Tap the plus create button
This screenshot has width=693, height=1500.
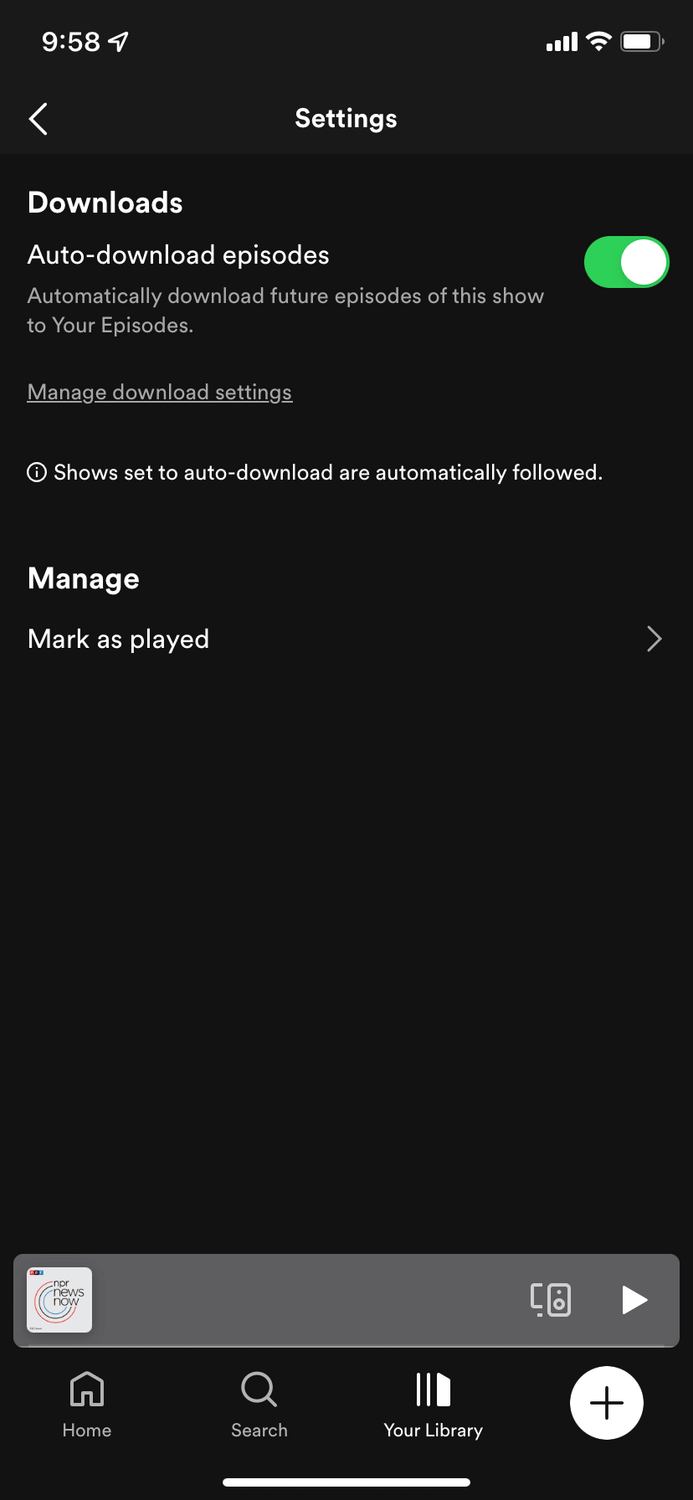(x=606, y=1403)
